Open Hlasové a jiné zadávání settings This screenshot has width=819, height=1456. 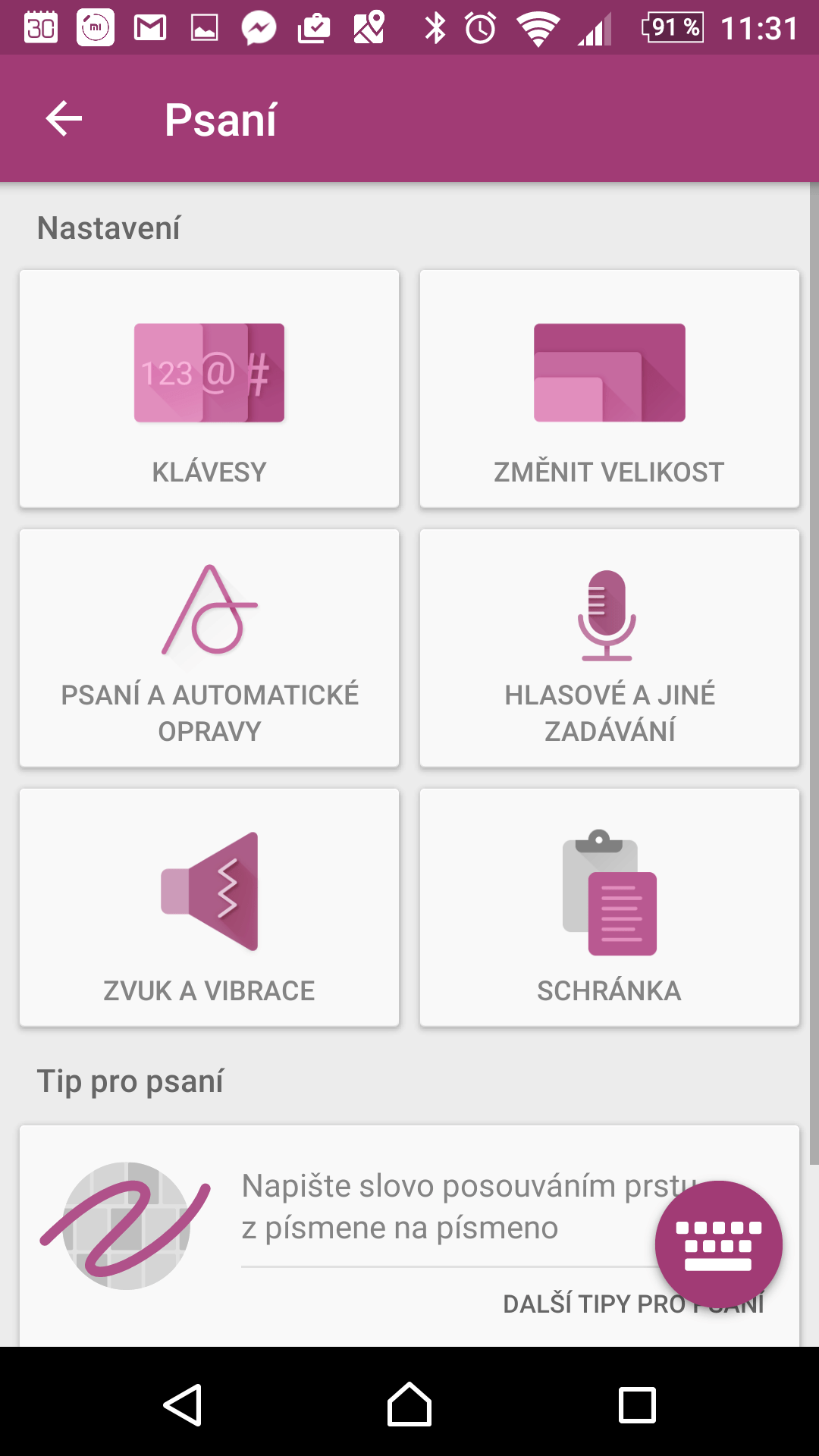coord(610,648)
